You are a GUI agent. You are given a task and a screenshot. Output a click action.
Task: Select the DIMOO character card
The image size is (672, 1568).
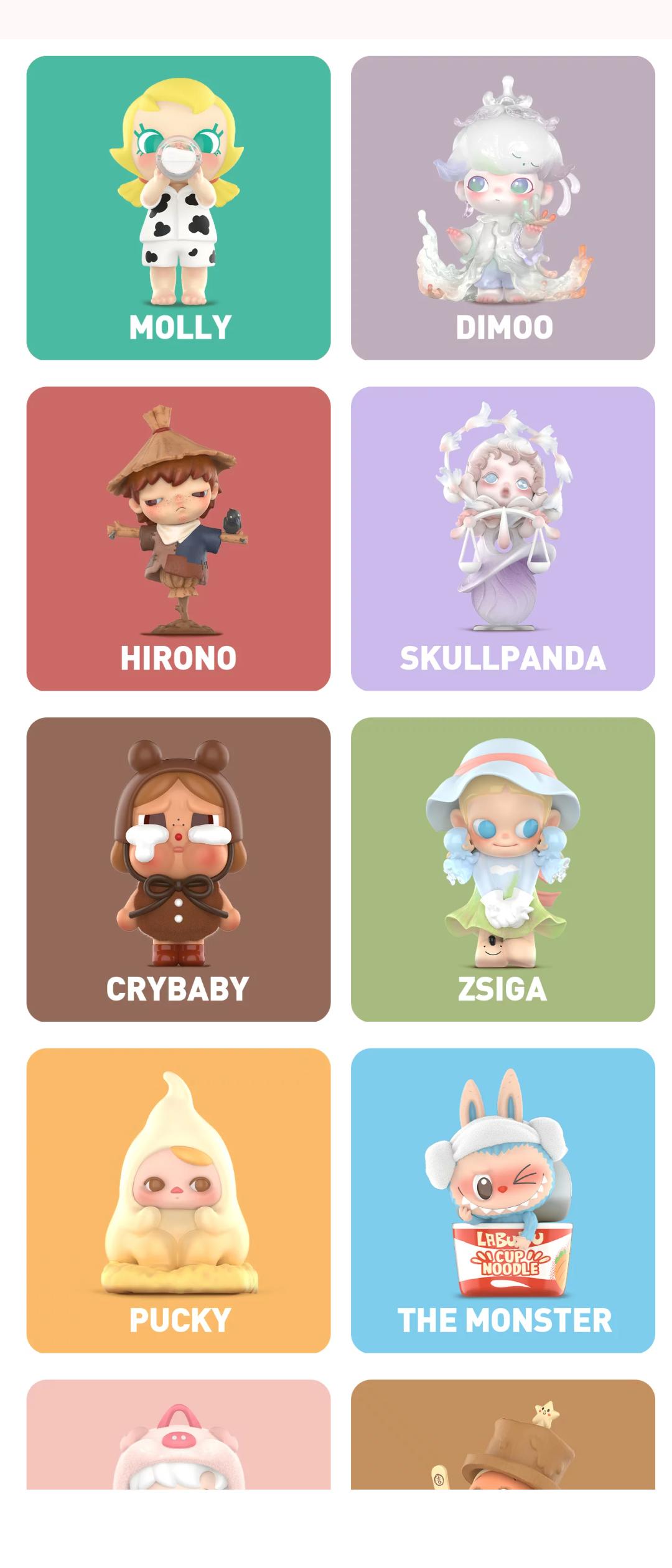click(x=503, y=208)
